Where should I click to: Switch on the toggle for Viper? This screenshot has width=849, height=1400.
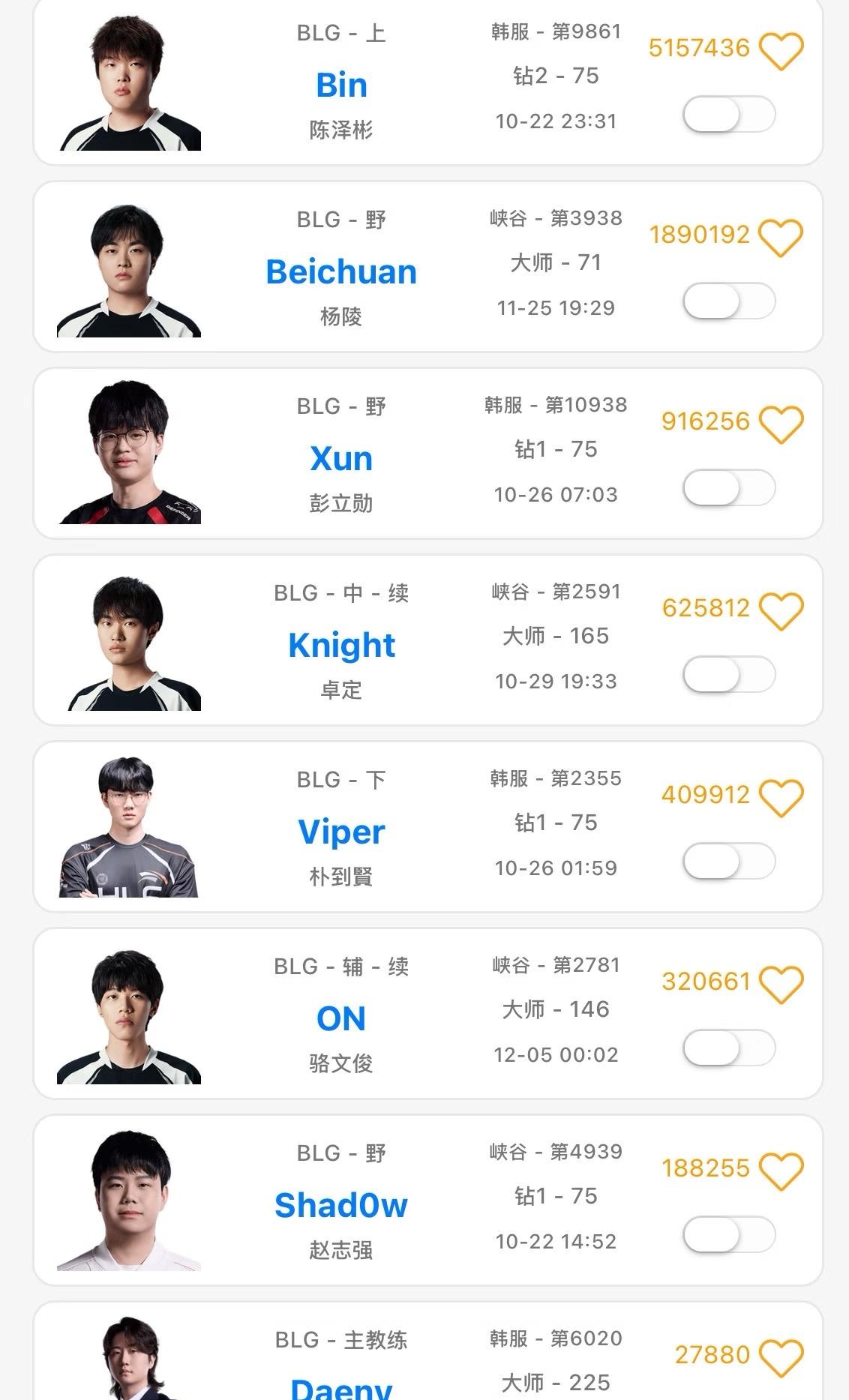[728, 862]
